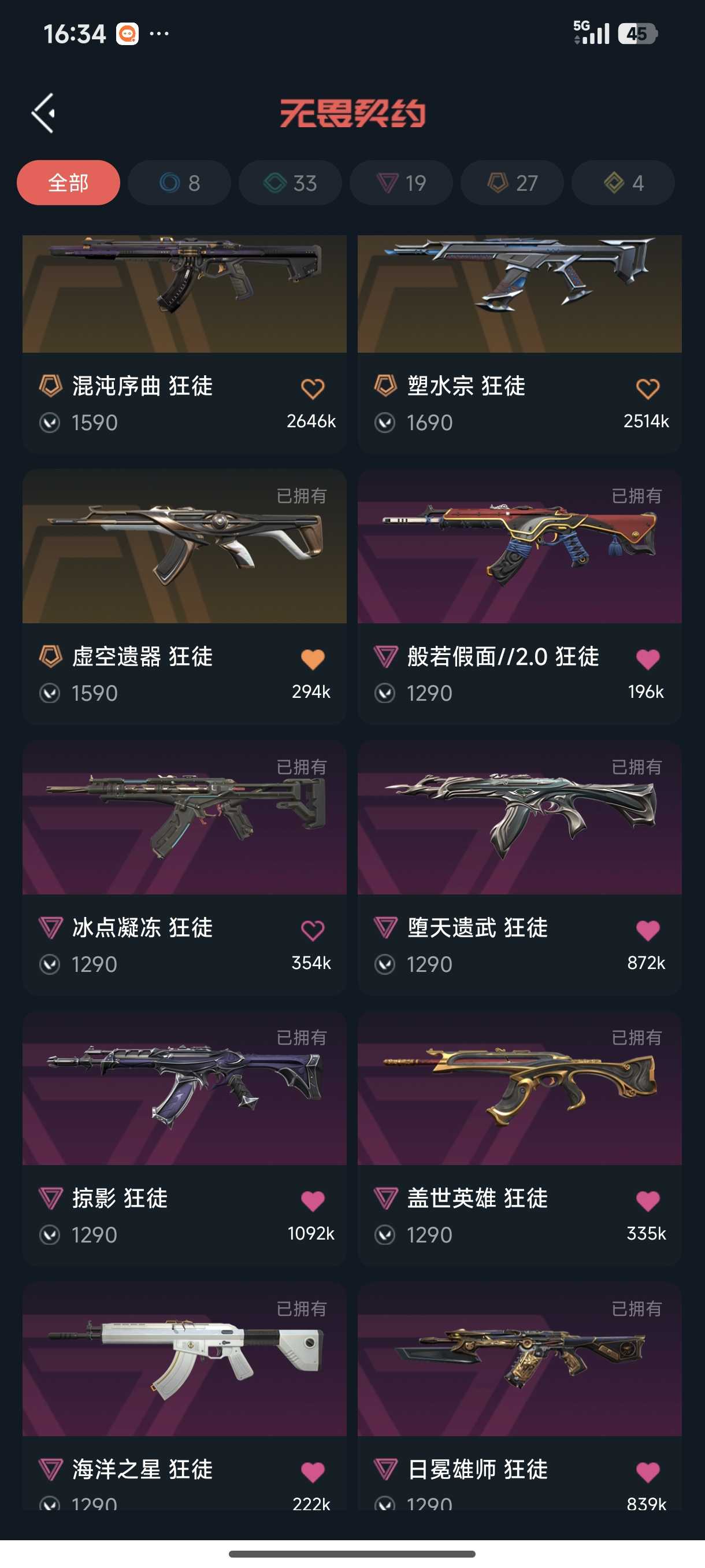Filter by the pink tier with 19 skins
The width and height of the screenshot is (705, 1568).
pos(401,183)
